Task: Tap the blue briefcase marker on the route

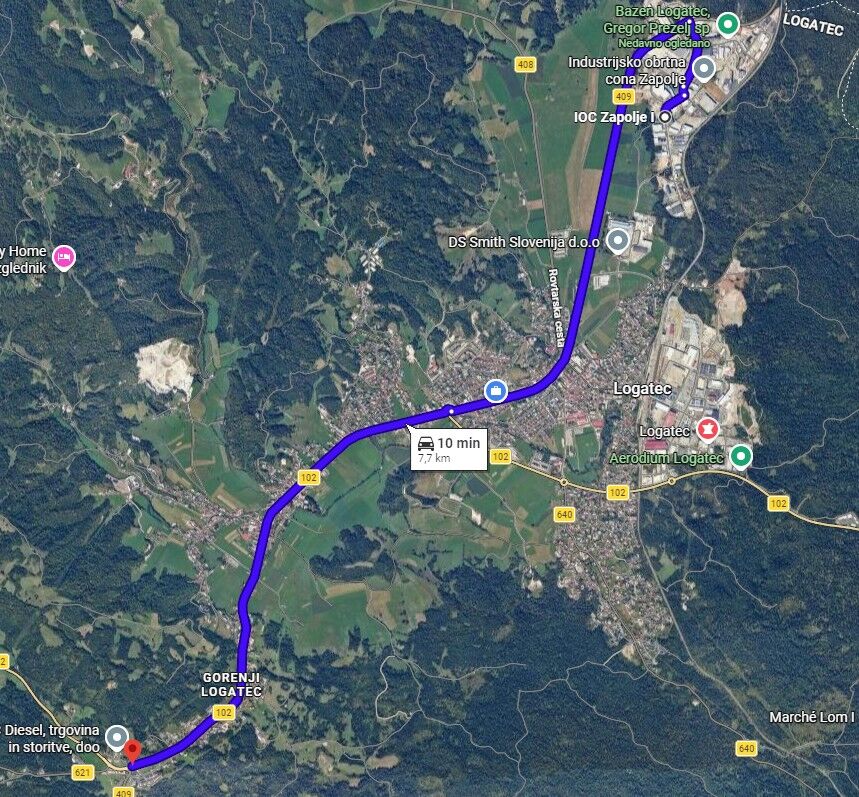Action: click(494, 390)
